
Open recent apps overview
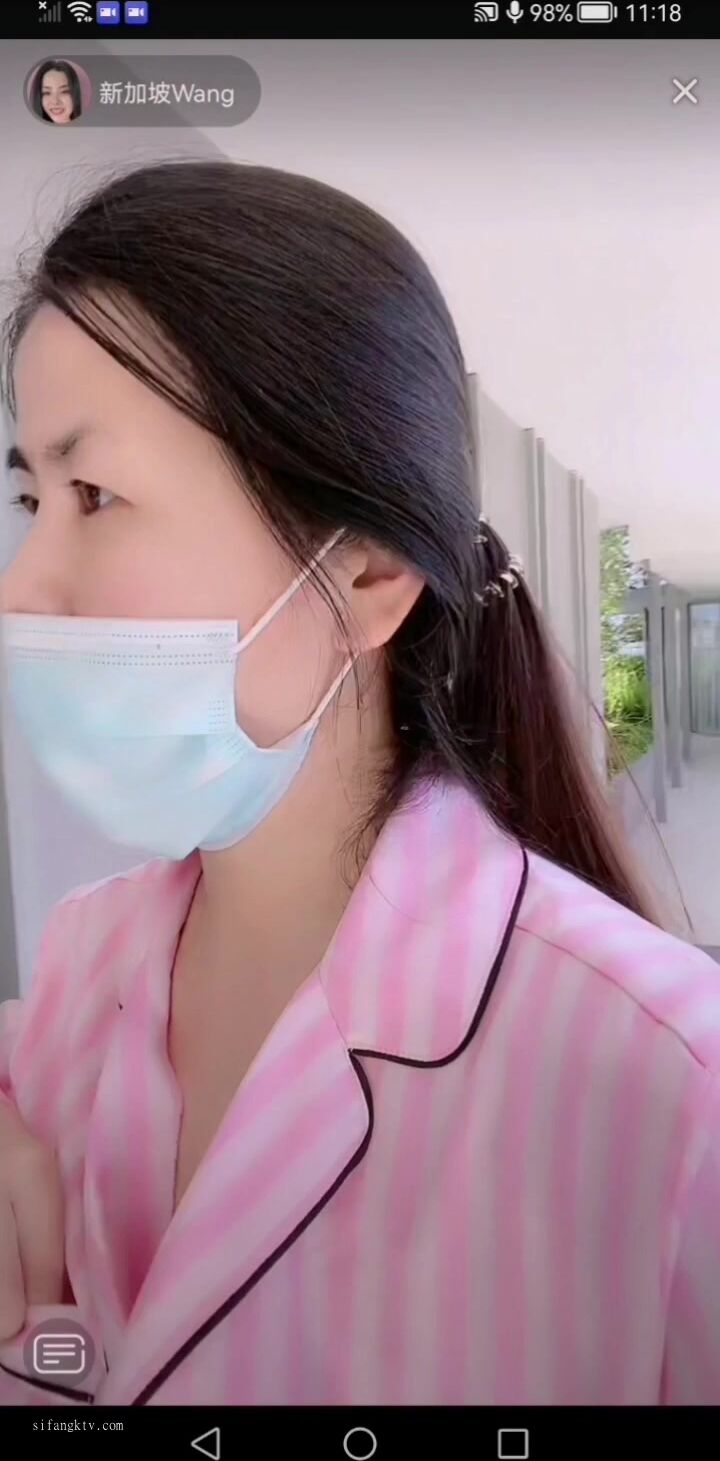[513, 1443]
